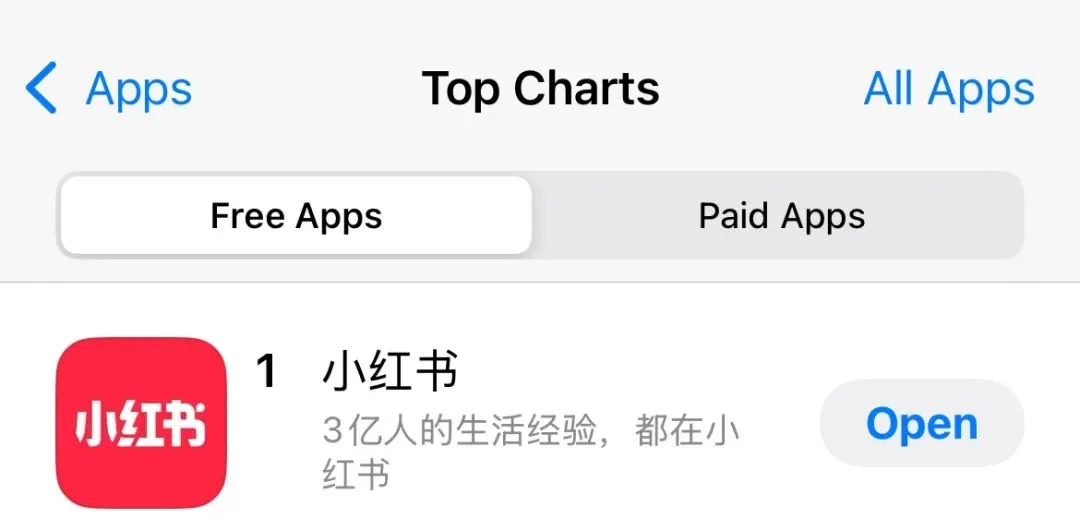Open the All Apps filter
This screenshot has height=531, width=1080.
(948, 89)
